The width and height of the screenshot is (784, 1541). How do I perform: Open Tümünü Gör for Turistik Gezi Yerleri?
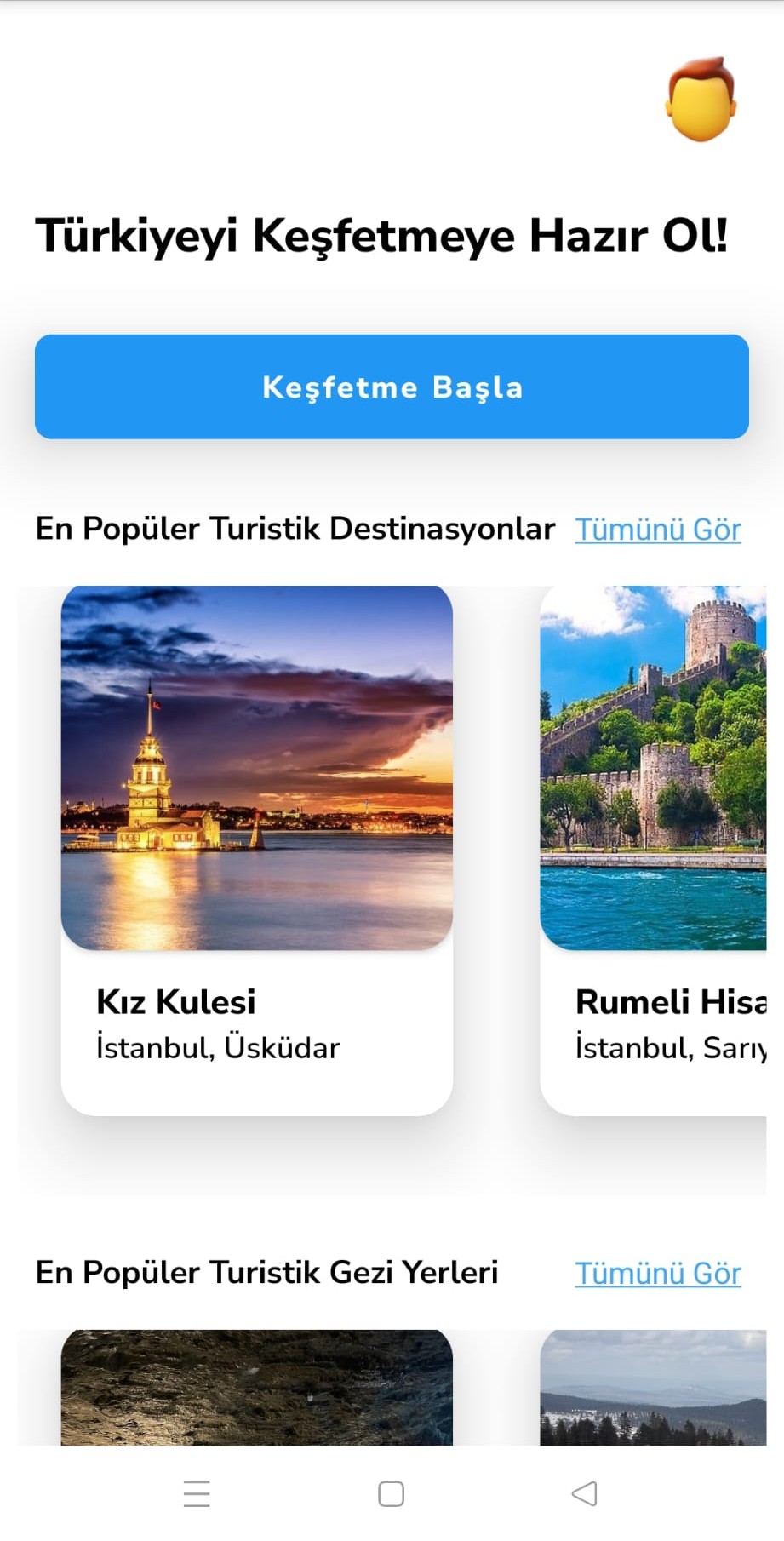[x=658, y=1273]
